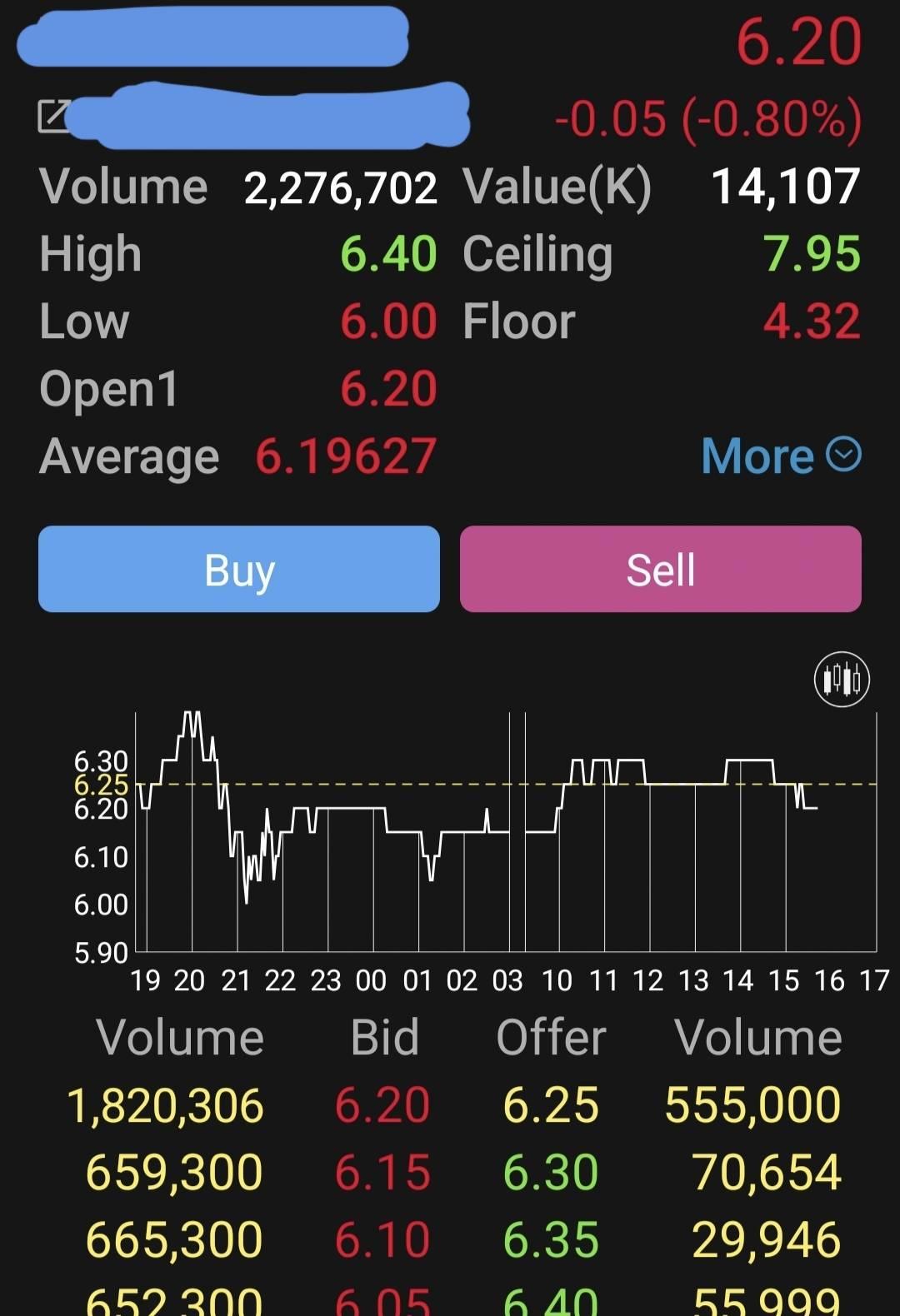This screenshot has height=1316, width=900.
Task: Expand More stock details
Action: pos(781,456)
